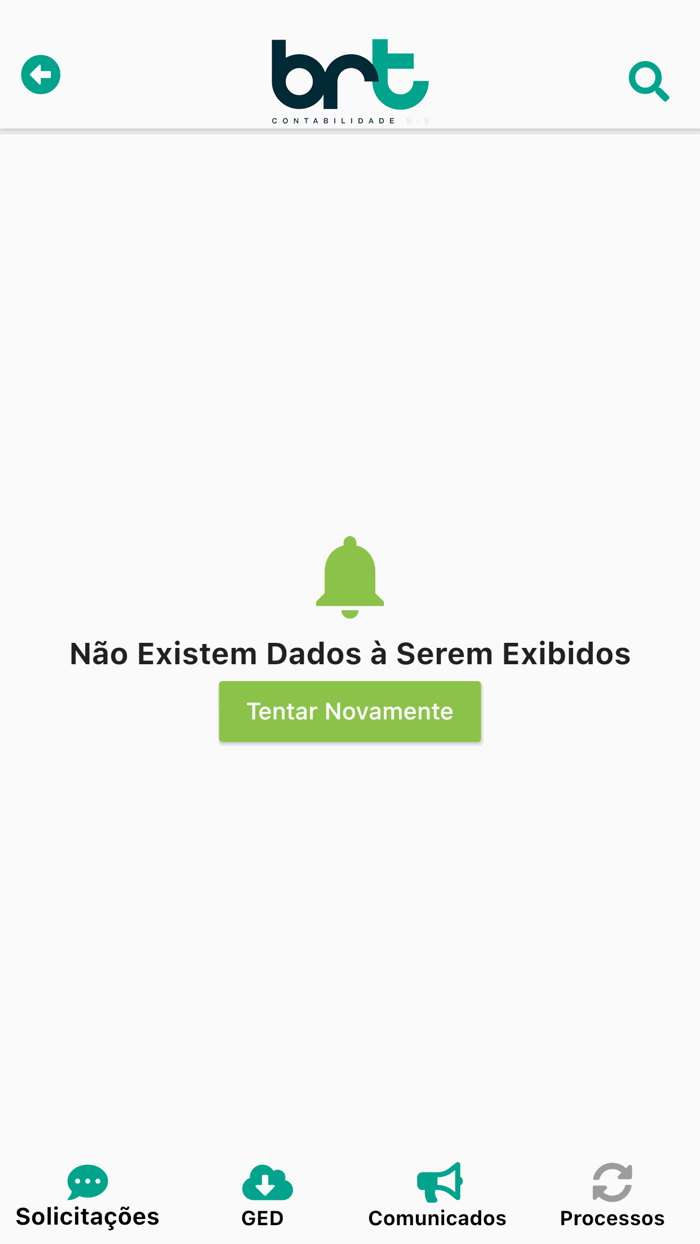The image size is (700, 1244).
Task: Select the Comunicados tab
Action: 437,1197
